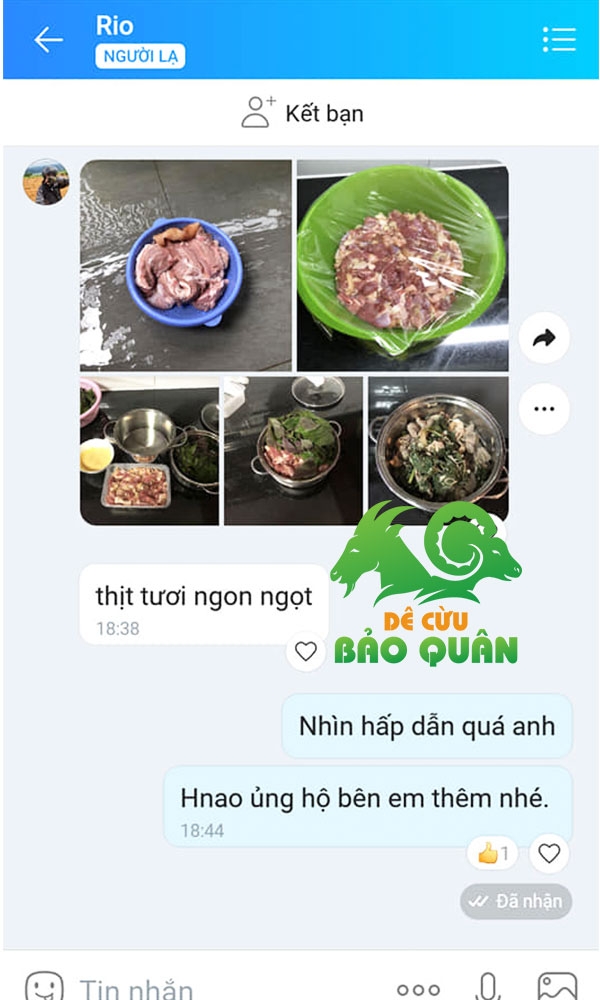View the thumbs-up reaction on the last message
600x1000 pixels.
point(493,853)
